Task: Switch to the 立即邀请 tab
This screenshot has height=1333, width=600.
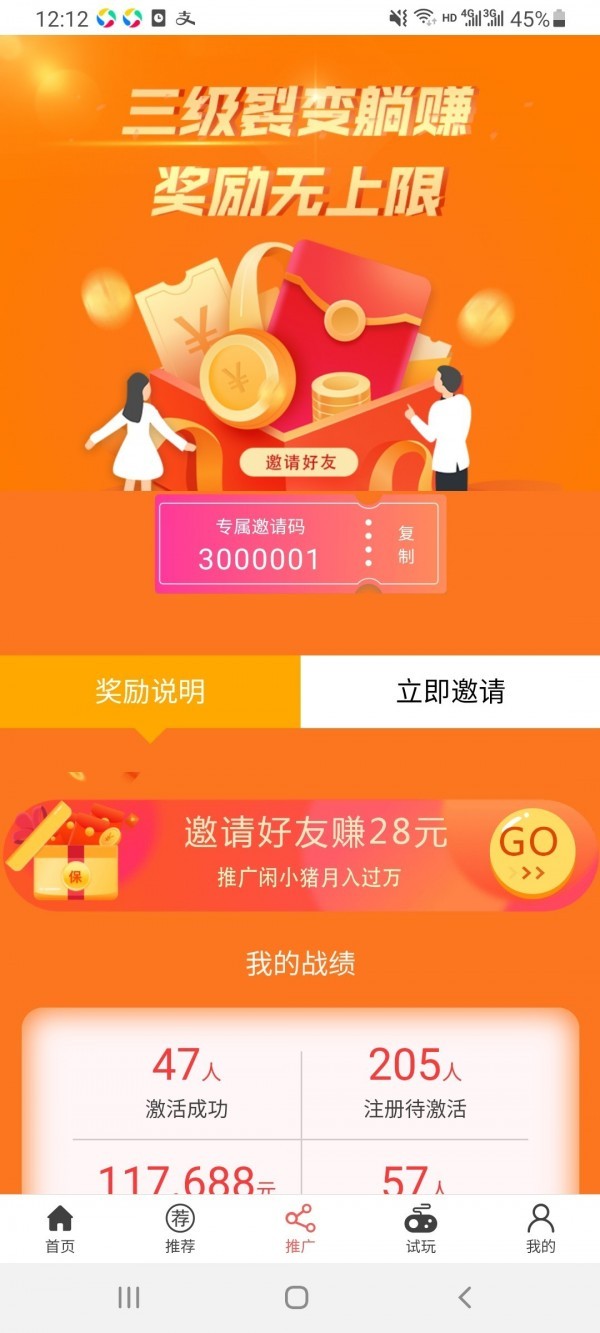Action: tap(450, 692)
